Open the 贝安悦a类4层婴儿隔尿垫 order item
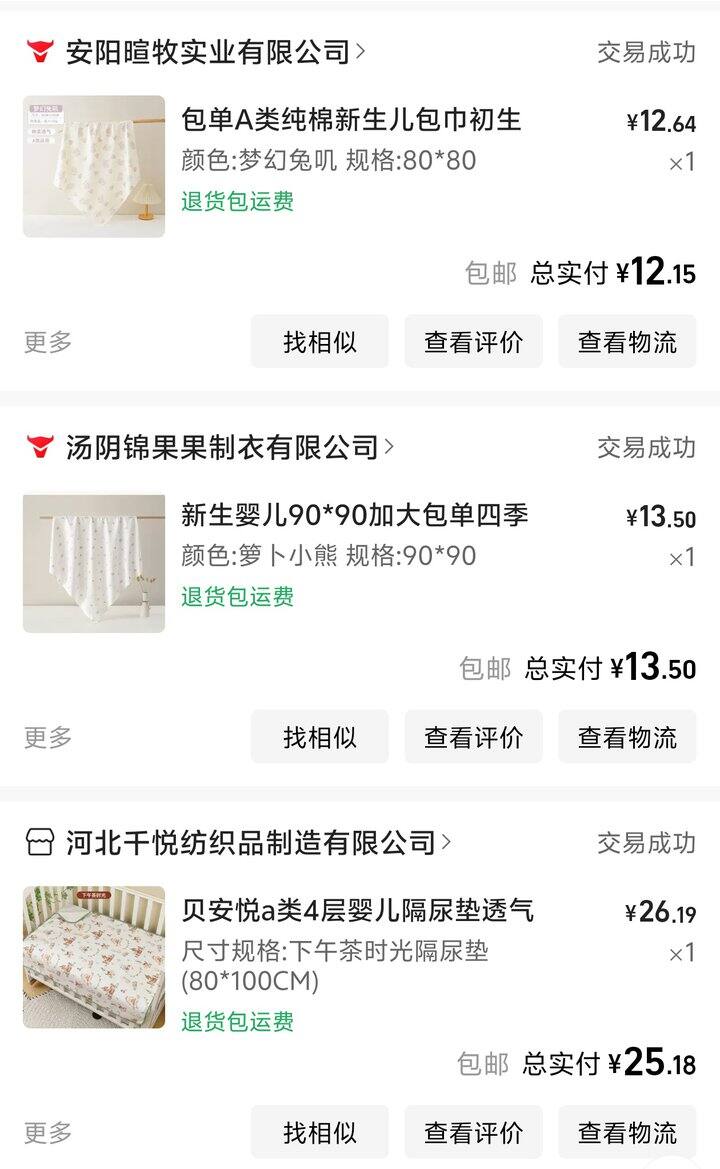Viewport: 720px width, 1169px height. click(x=357, y=911)
